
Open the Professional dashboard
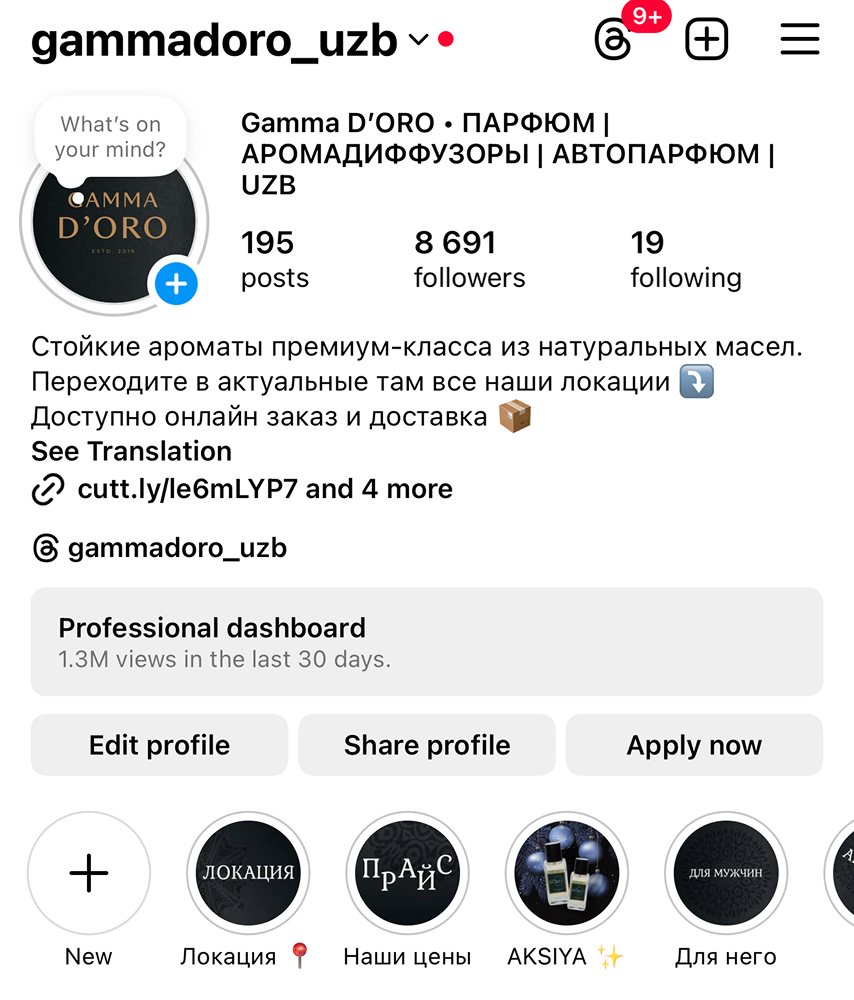click(x=427, y=641)
